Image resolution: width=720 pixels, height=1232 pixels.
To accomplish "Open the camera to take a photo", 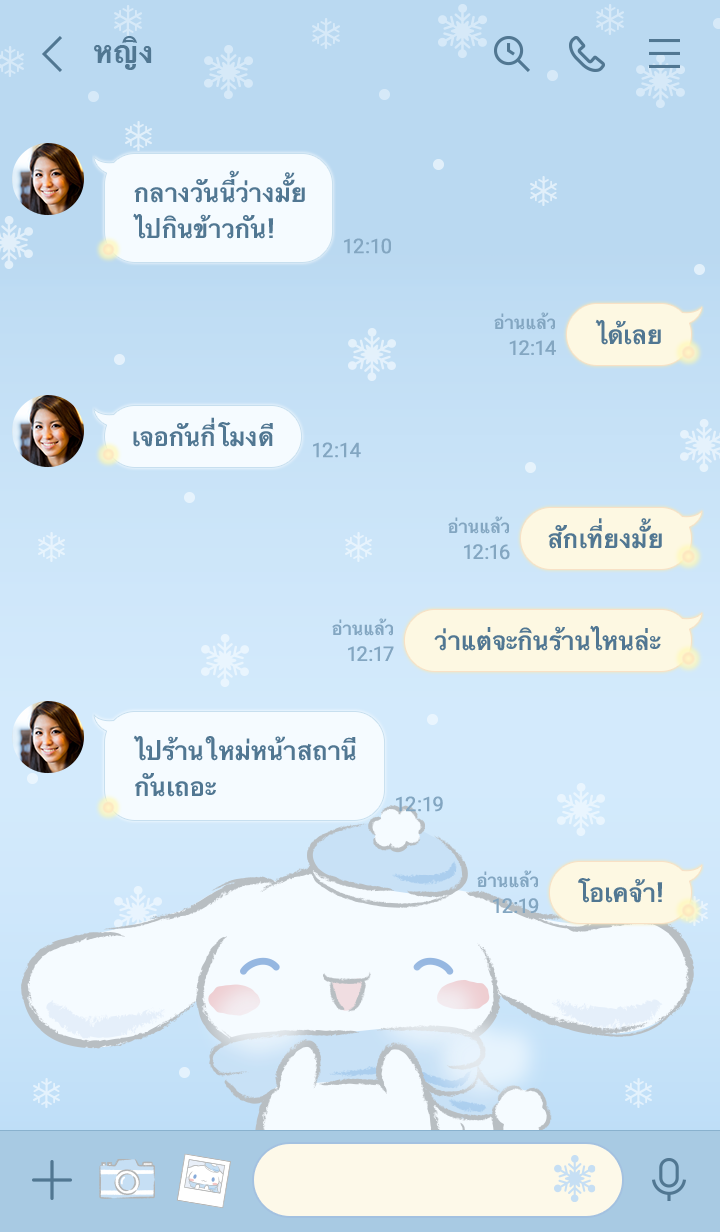I will point(127,1180).
